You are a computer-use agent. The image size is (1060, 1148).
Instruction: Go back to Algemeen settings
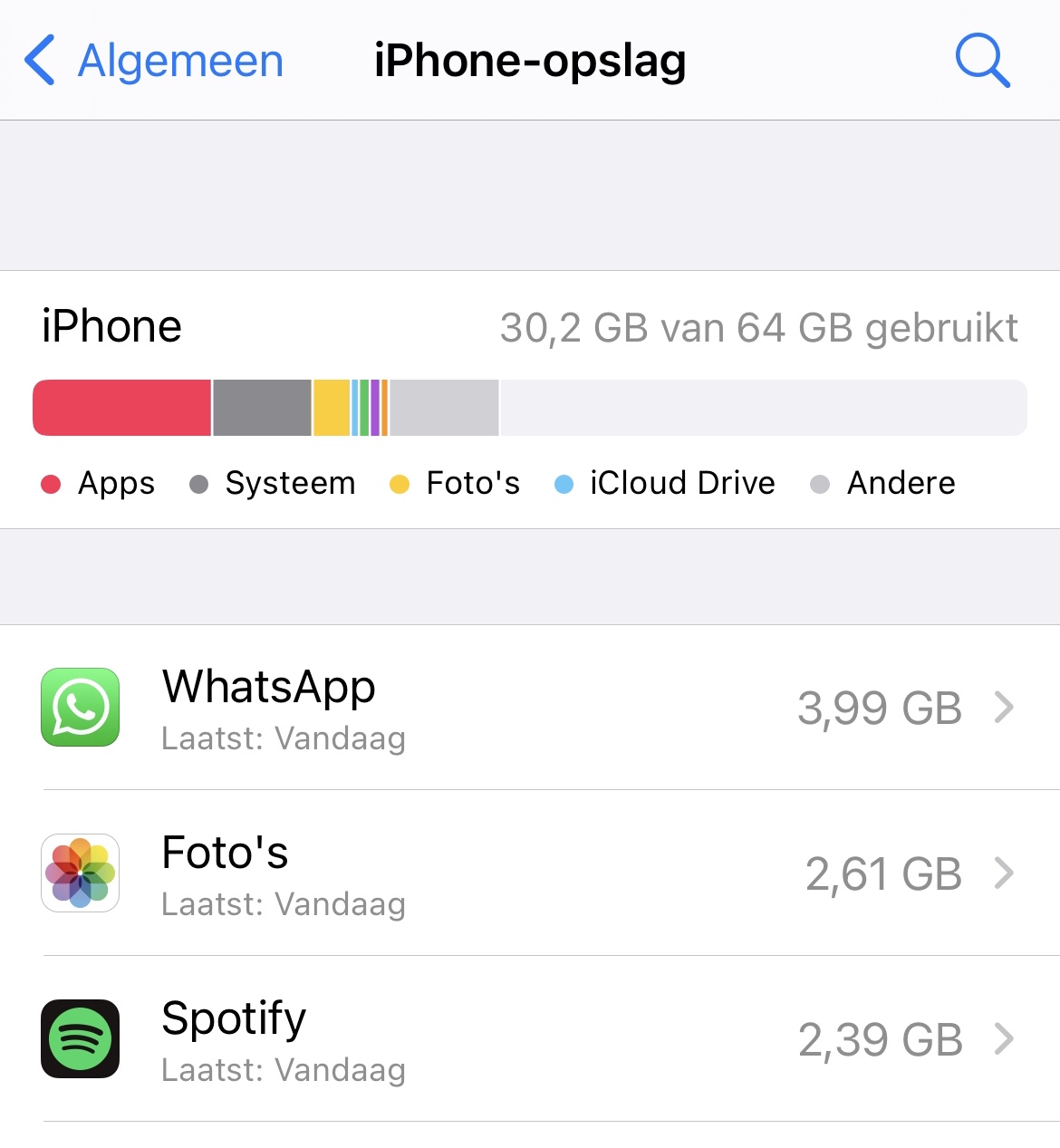[152, 61]
